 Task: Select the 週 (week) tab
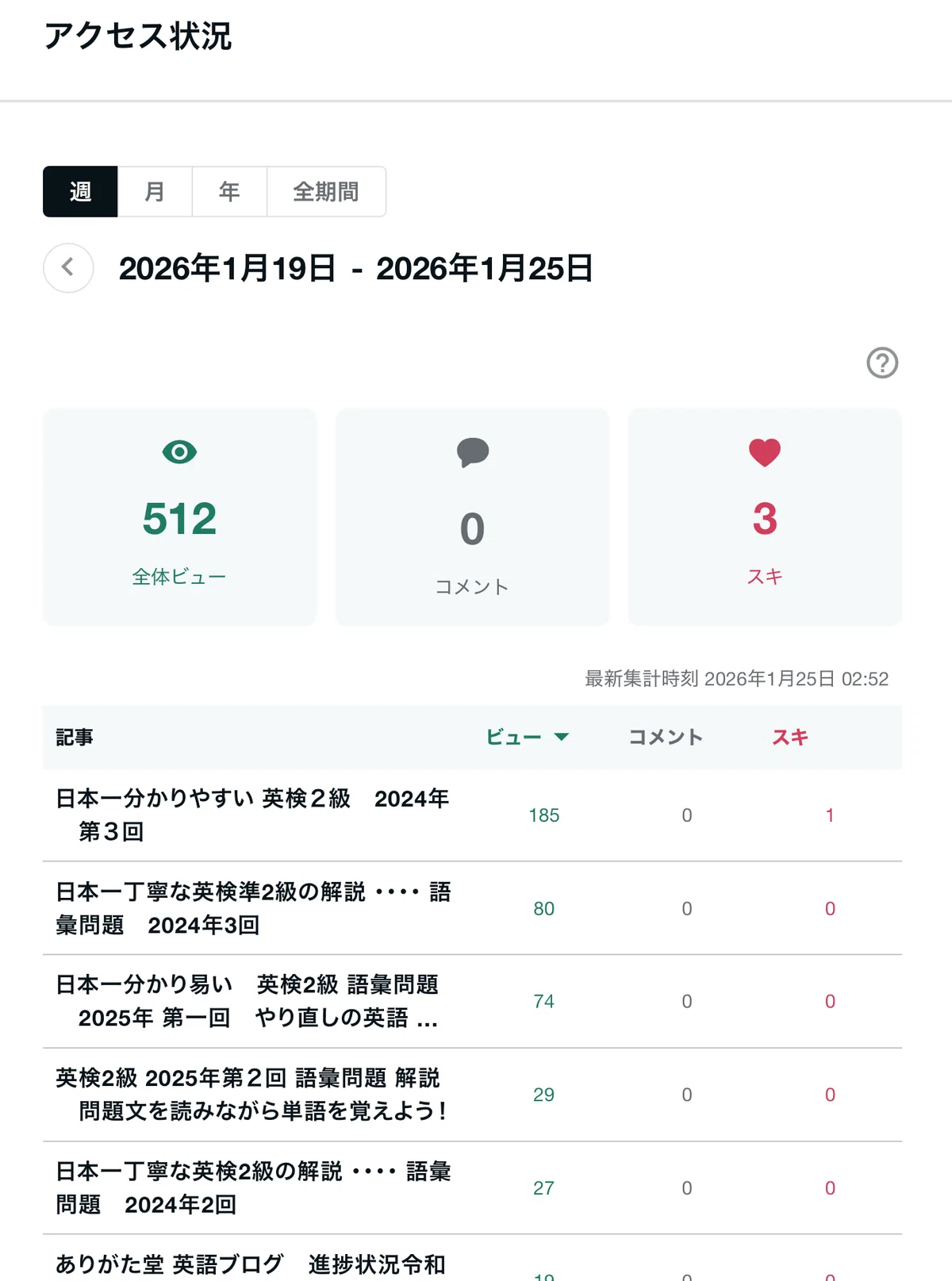[80, 191]
